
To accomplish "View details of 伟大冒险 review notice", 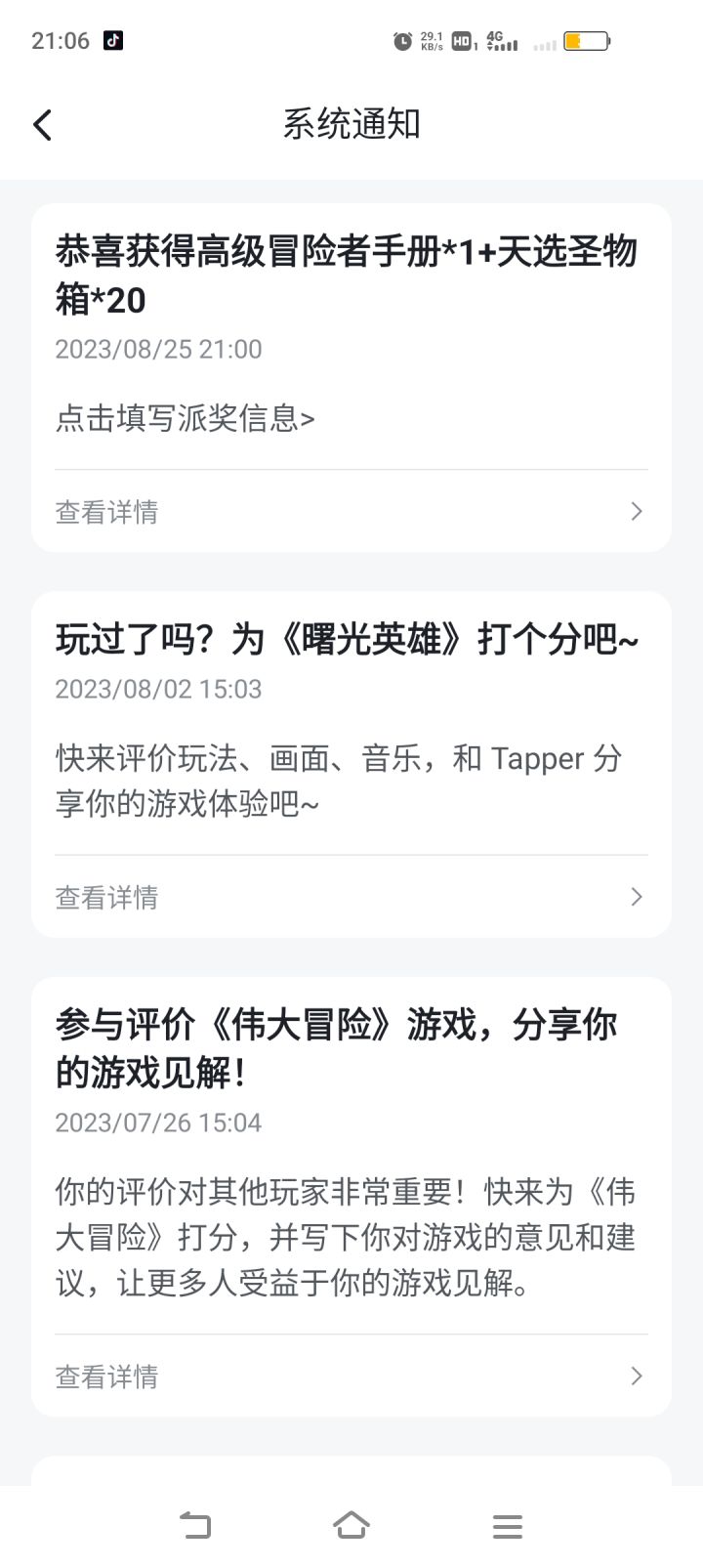I will click(x=351, y=1376).
